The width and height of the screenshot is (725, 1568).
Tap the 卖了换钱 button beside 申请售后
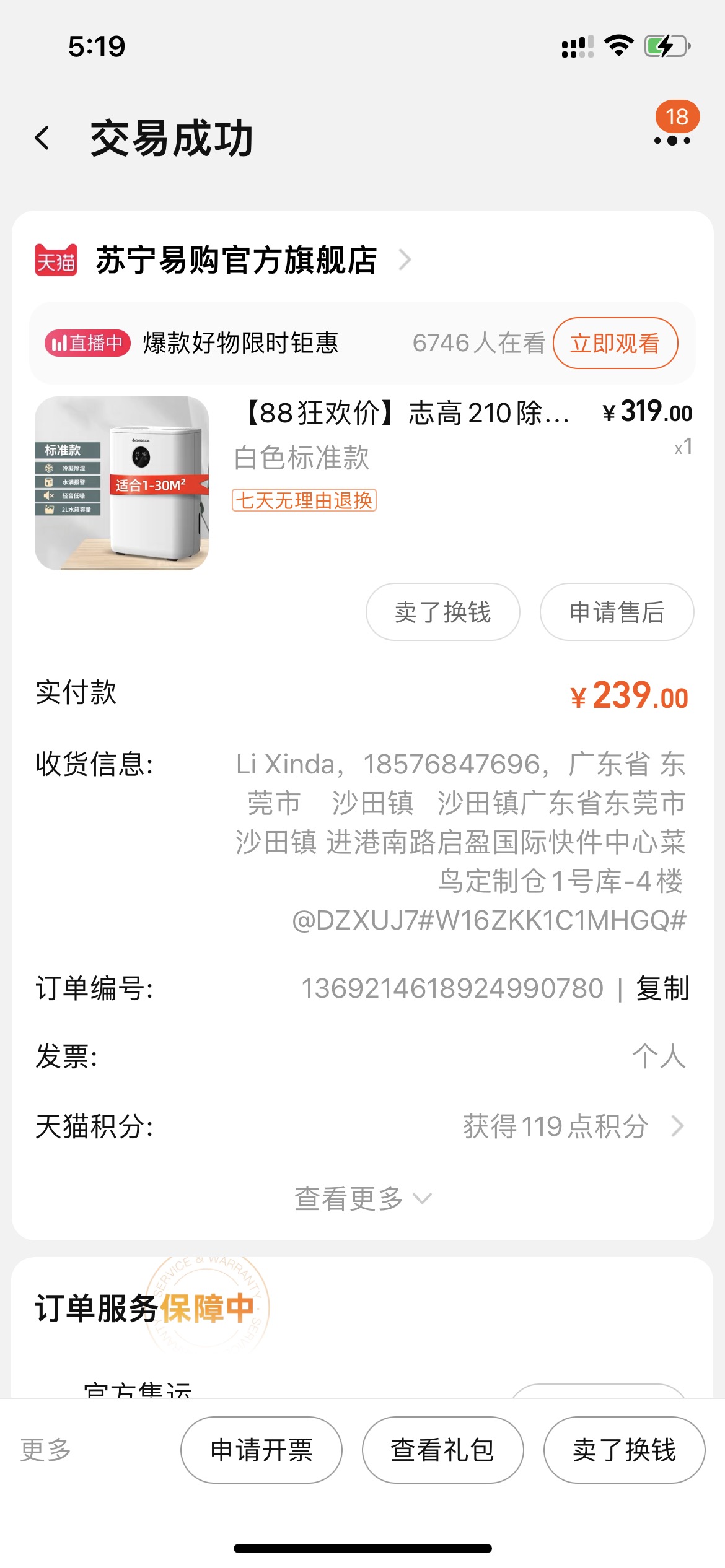tap(442, 612)
